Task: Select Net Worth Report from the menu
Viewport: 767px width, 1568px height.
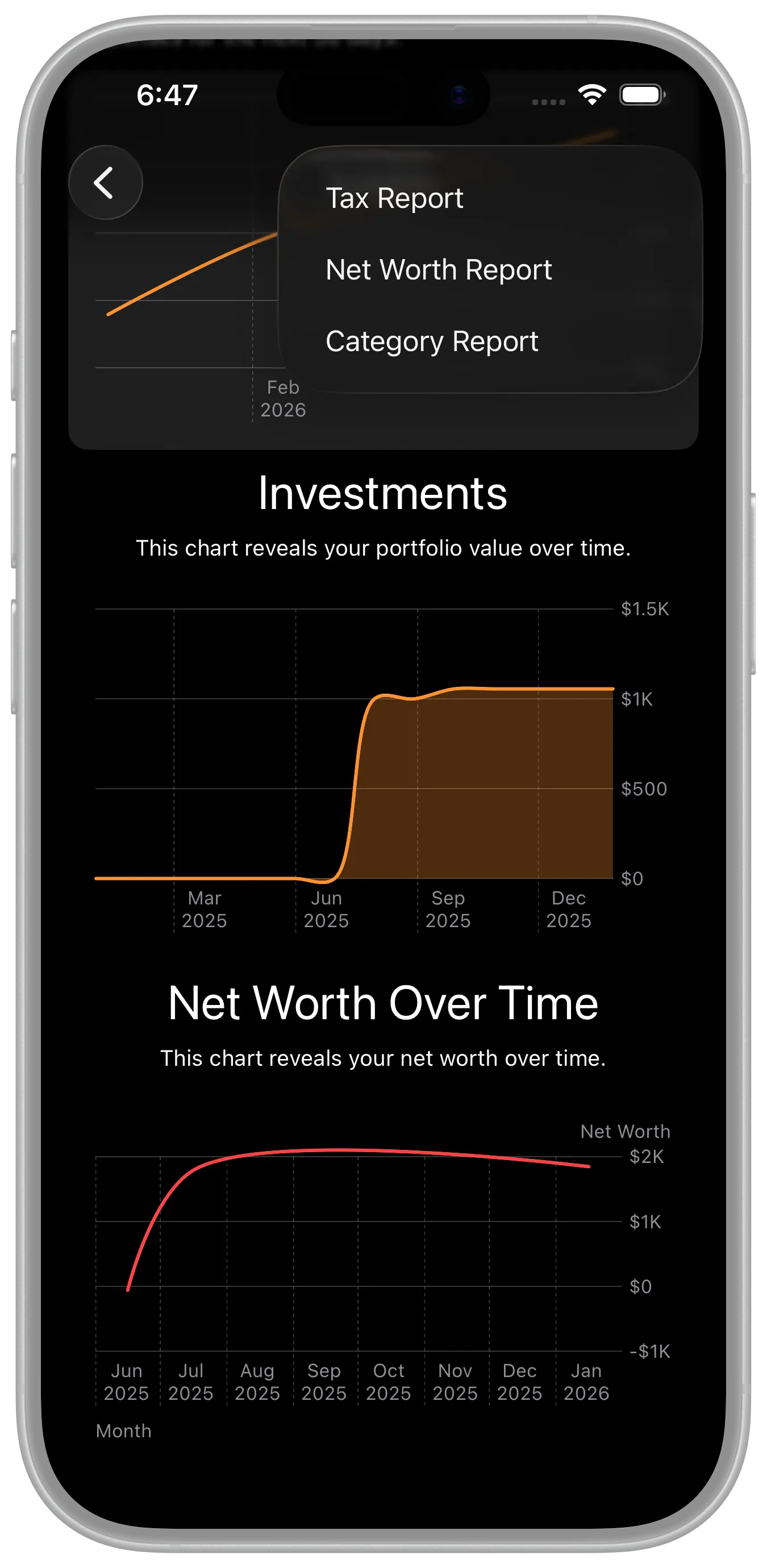Action: [438, 270]
